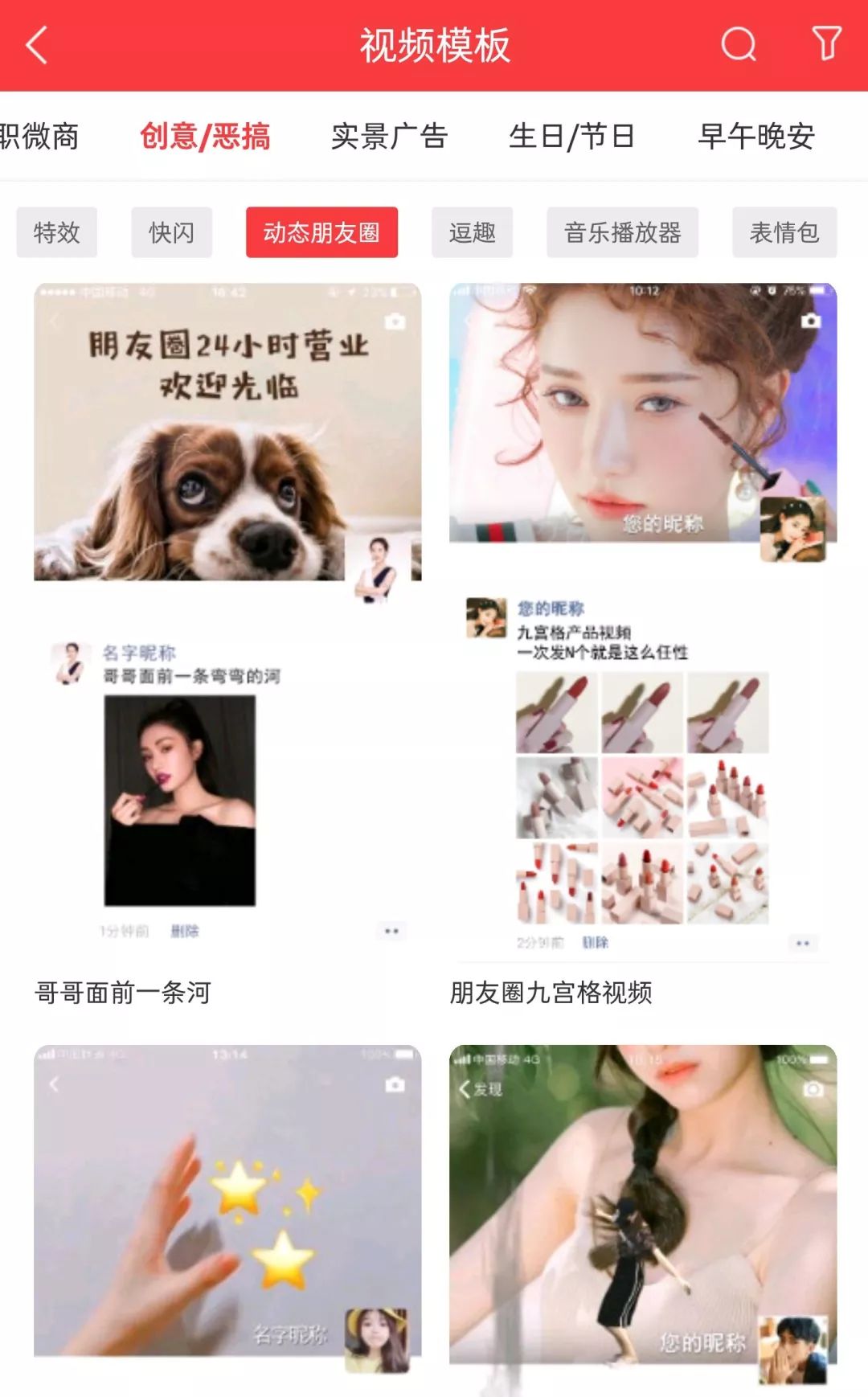
Task: Open the search icon in the header
Action: click(738, 45)
